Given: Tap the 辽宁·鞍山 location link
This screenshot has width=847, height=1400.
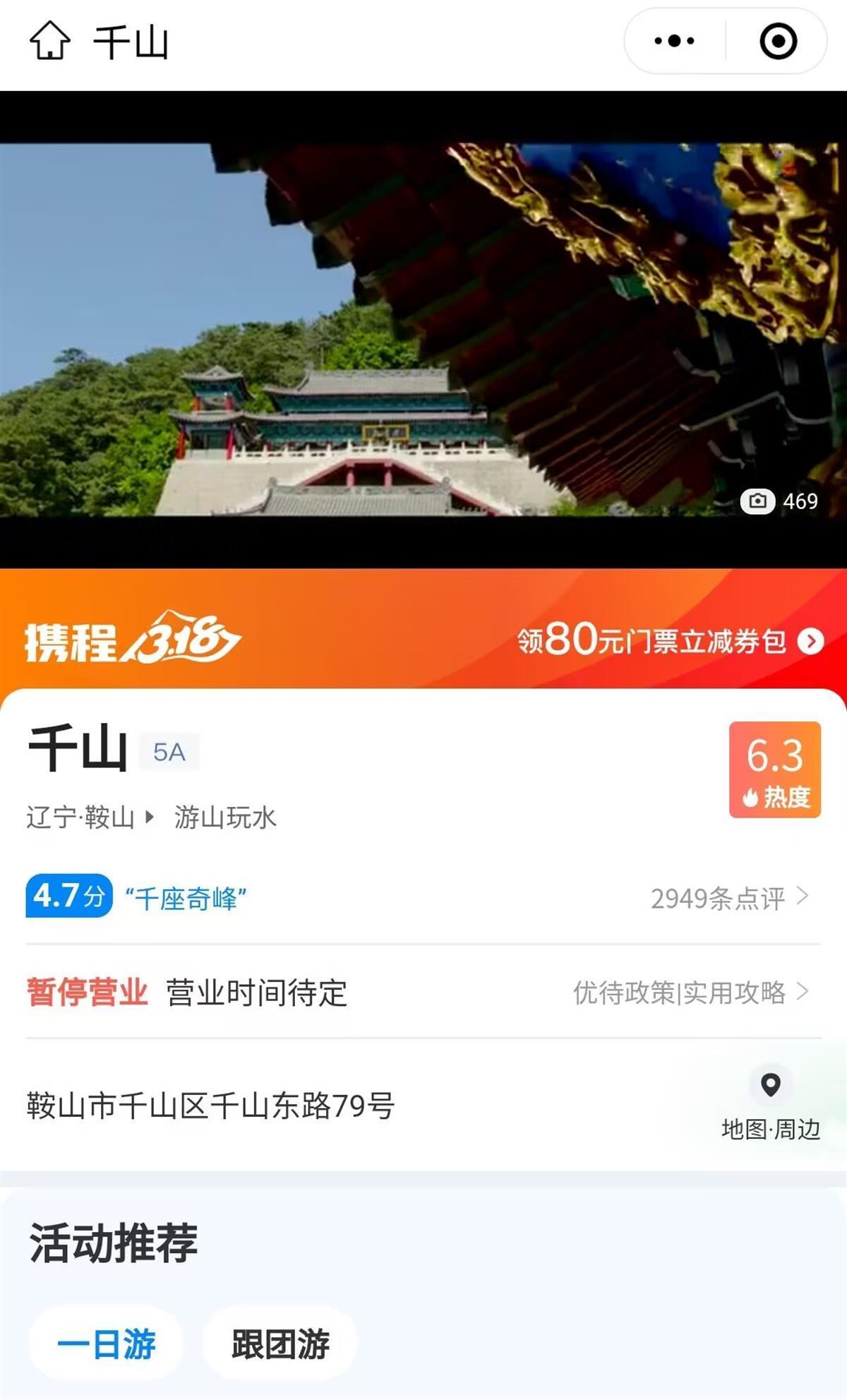Looking at the screenshot, I should [88, 818].
